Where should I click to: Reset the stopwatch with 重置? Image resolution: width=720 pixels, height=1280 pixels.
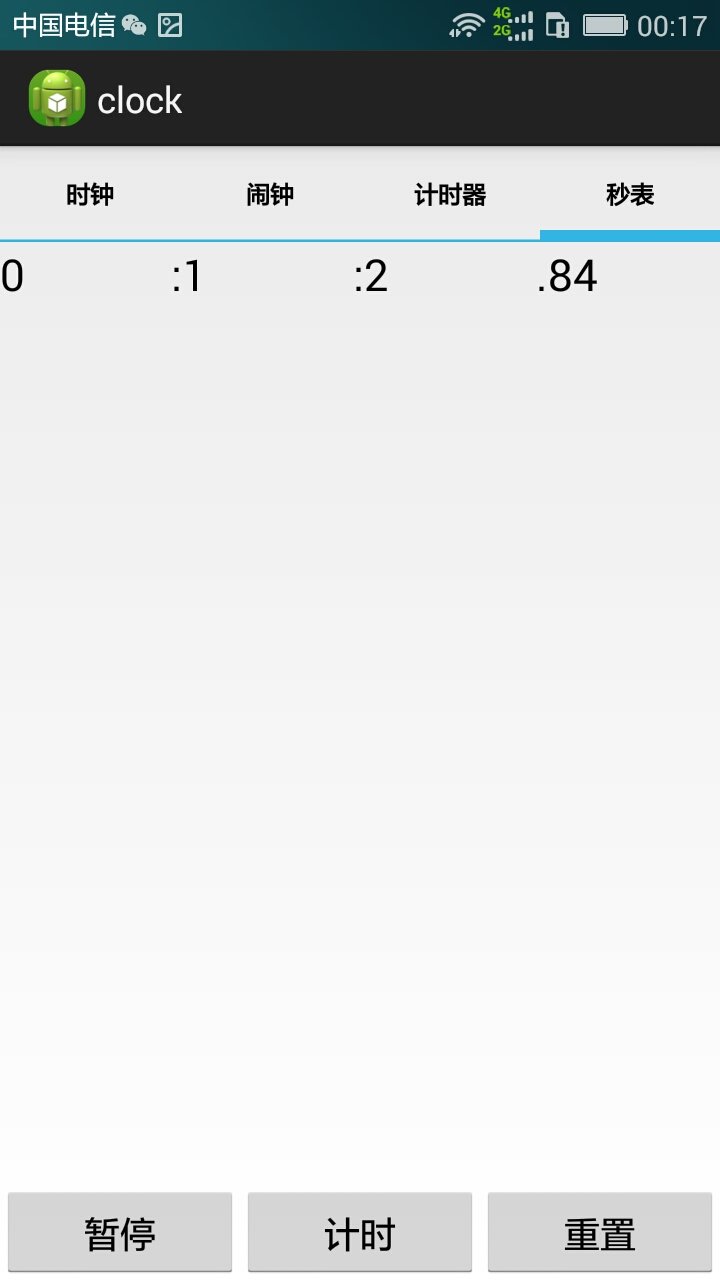[x=600, y=1233]
